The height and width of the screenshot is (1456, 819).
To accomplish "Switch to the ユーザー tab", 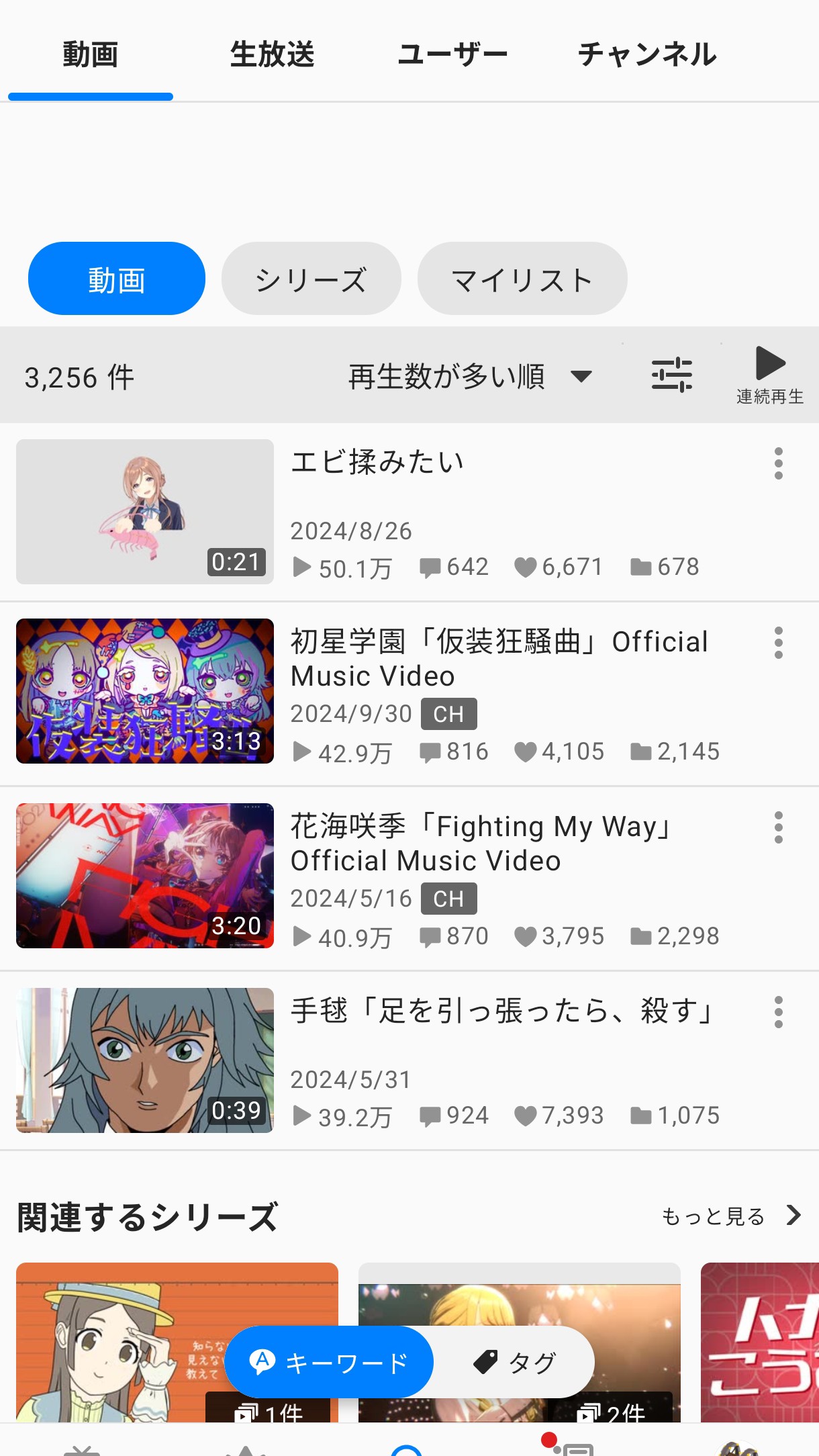I will [452, 54].
